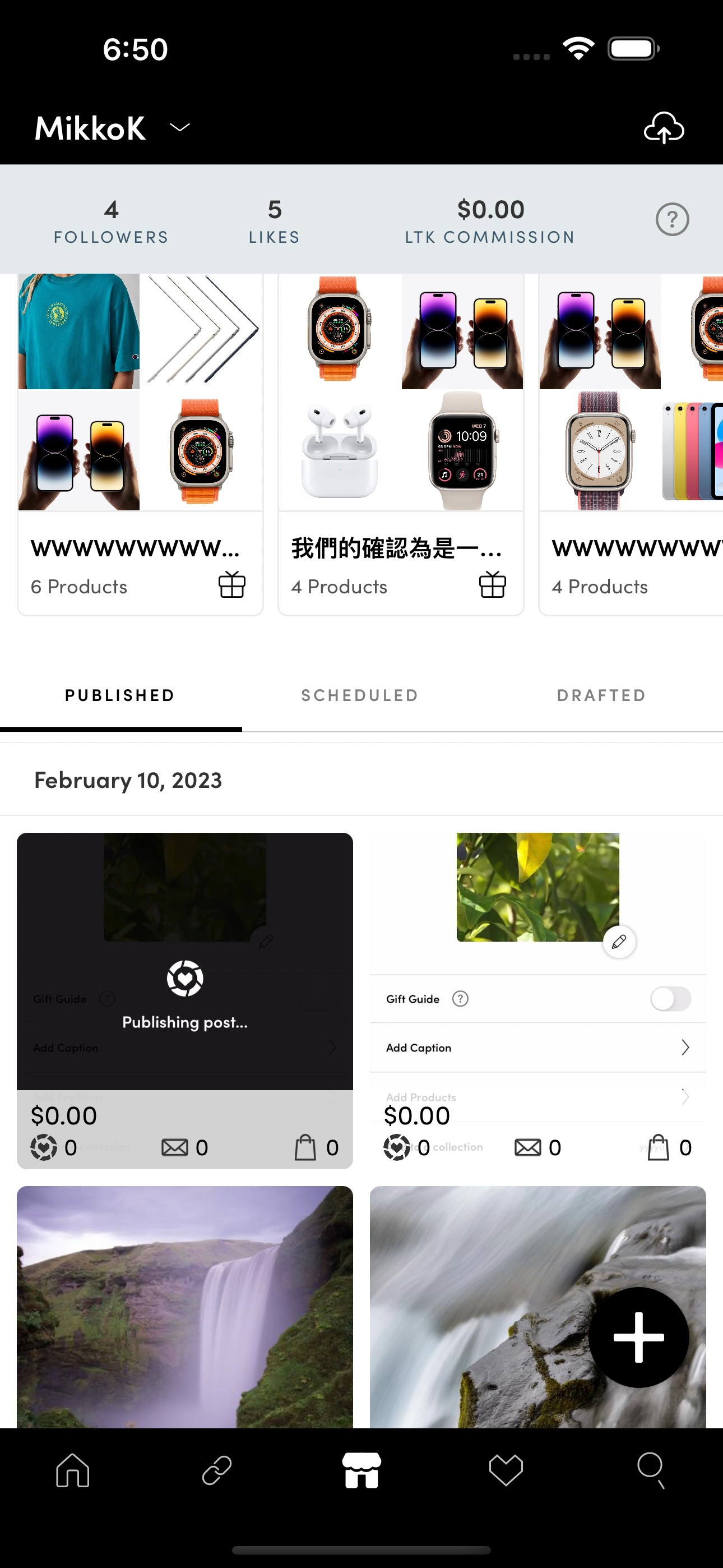Edit the leaf photo with pencil icon

click(619, 942)
